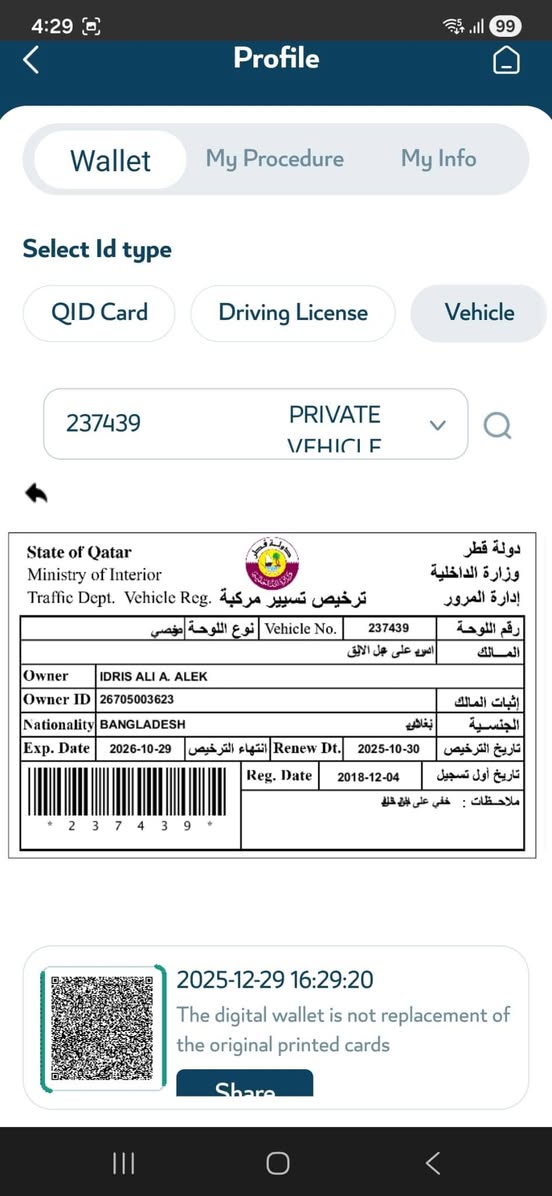Select the Driving License chip
This screenshot has height=1196, width=552.
[x=293, y=313]
